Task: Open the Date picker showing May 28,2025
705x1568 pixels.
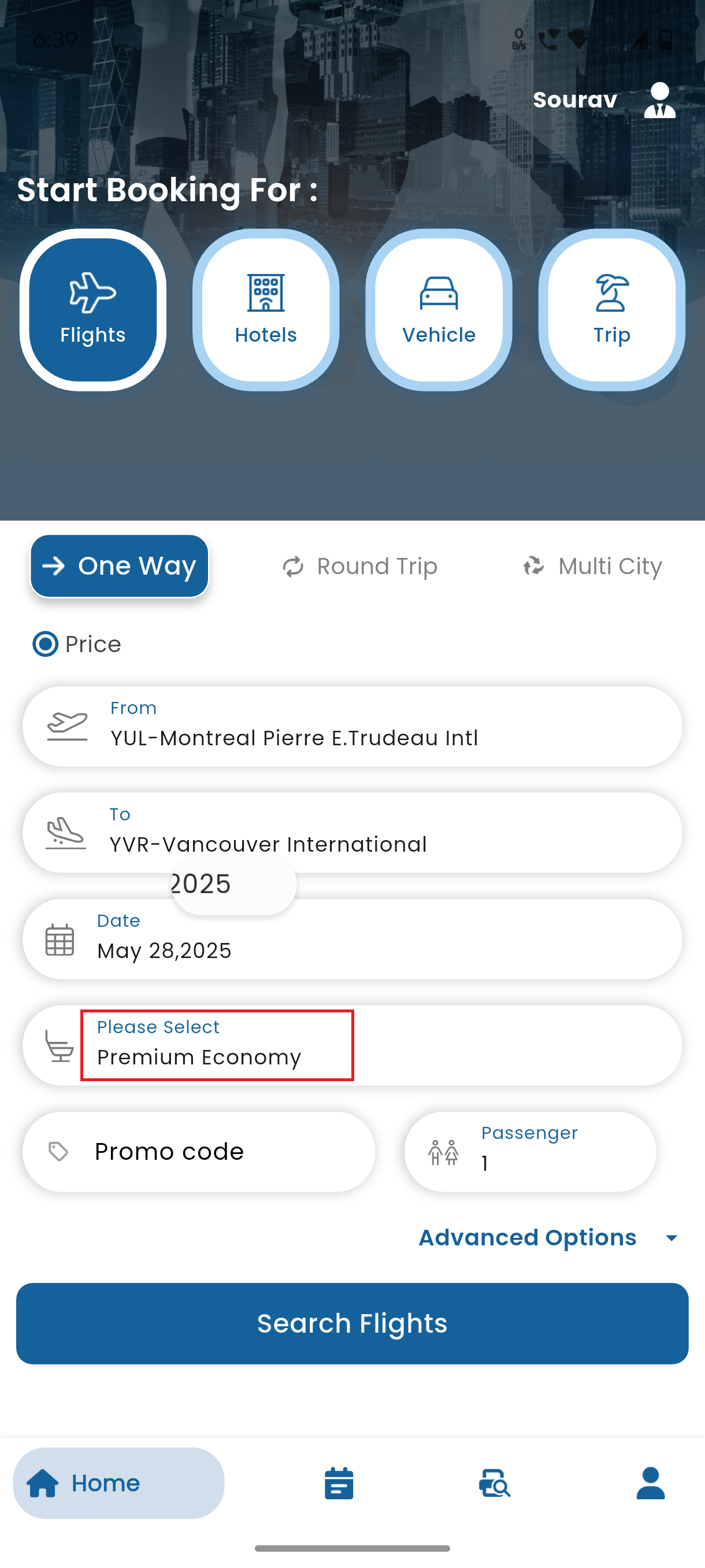Action: click(352, 939)
